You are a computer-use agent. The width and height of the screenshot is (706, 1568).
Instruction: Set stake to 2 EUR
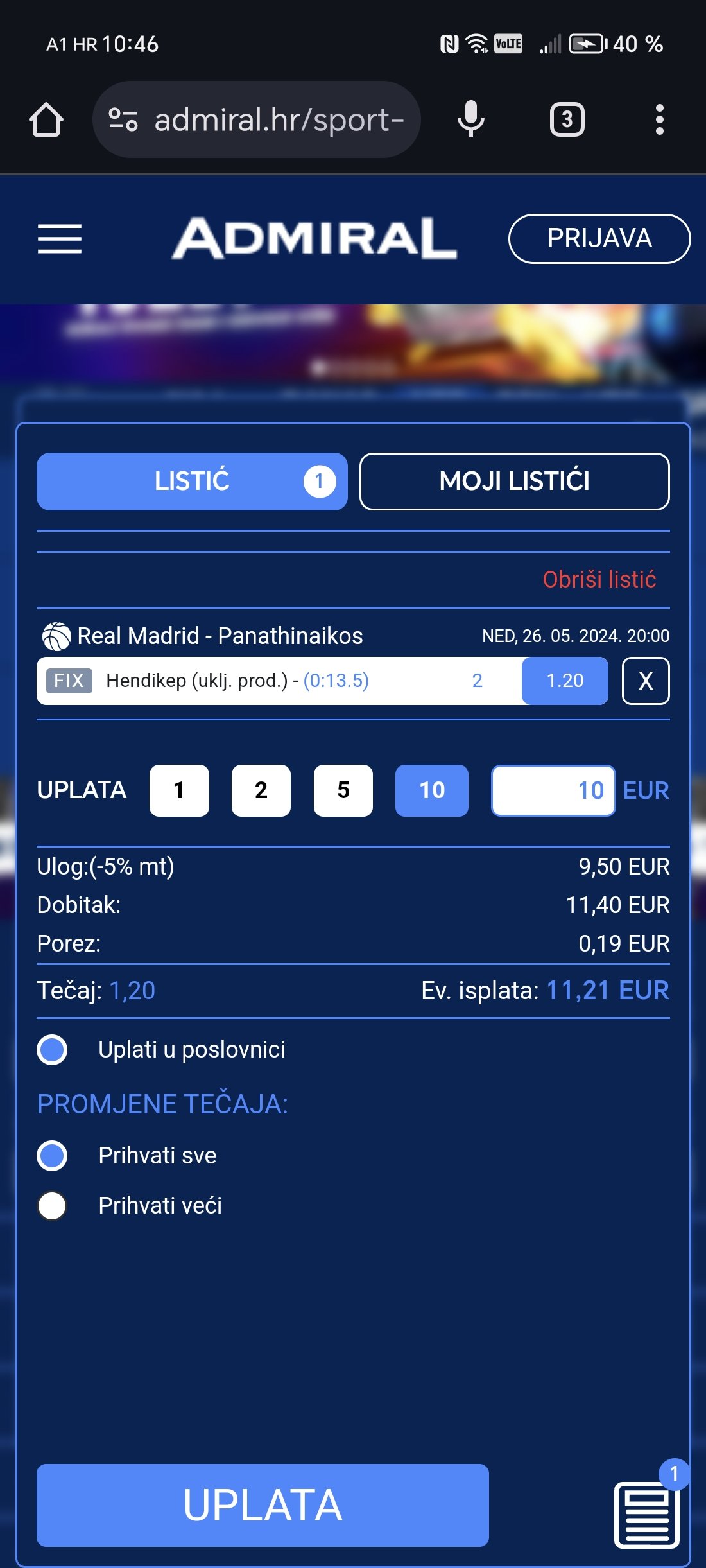[x=261, y=790]
